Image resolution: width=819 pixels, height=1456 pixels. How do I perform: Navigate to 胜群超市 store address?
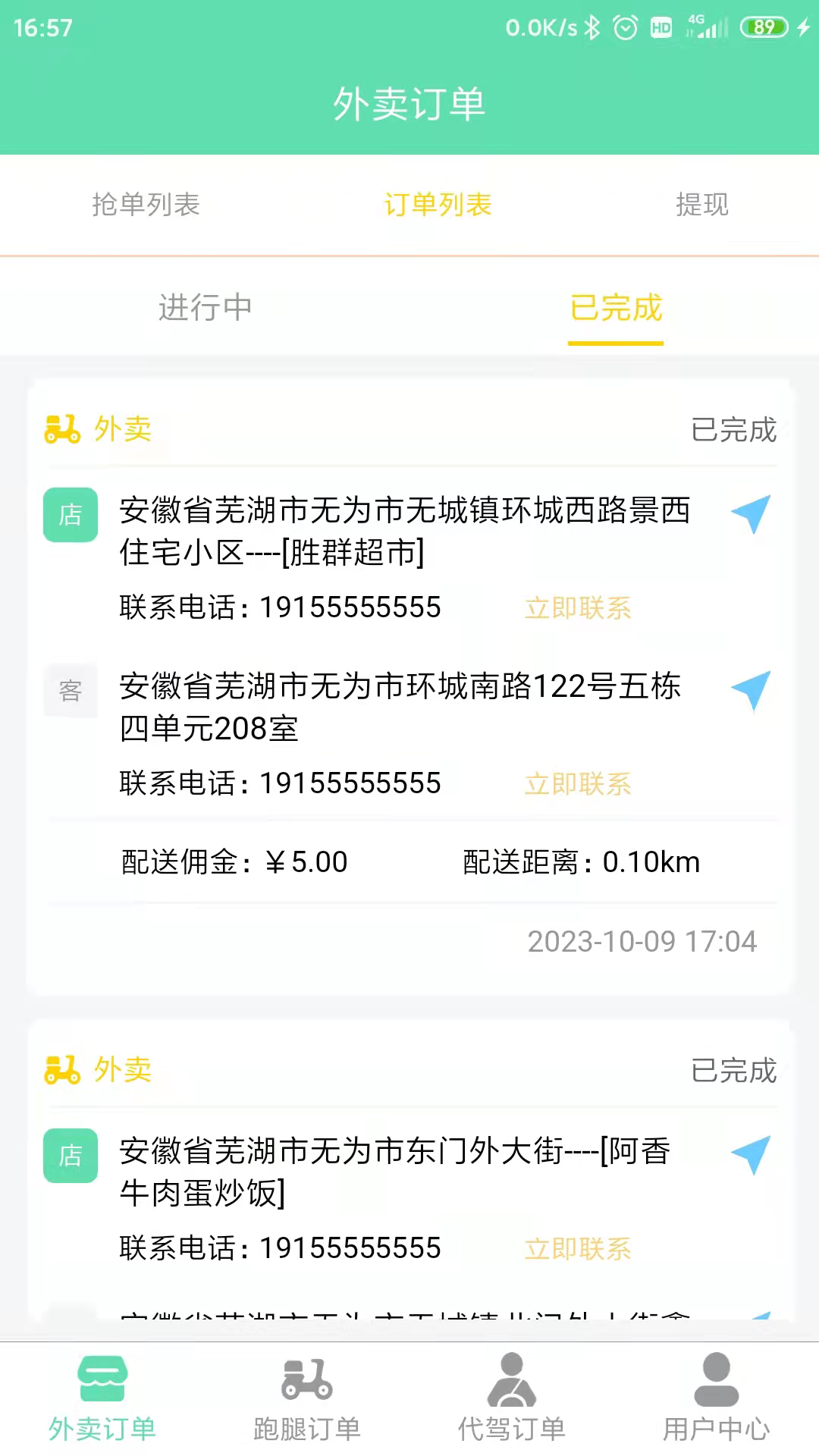[751, 514]
